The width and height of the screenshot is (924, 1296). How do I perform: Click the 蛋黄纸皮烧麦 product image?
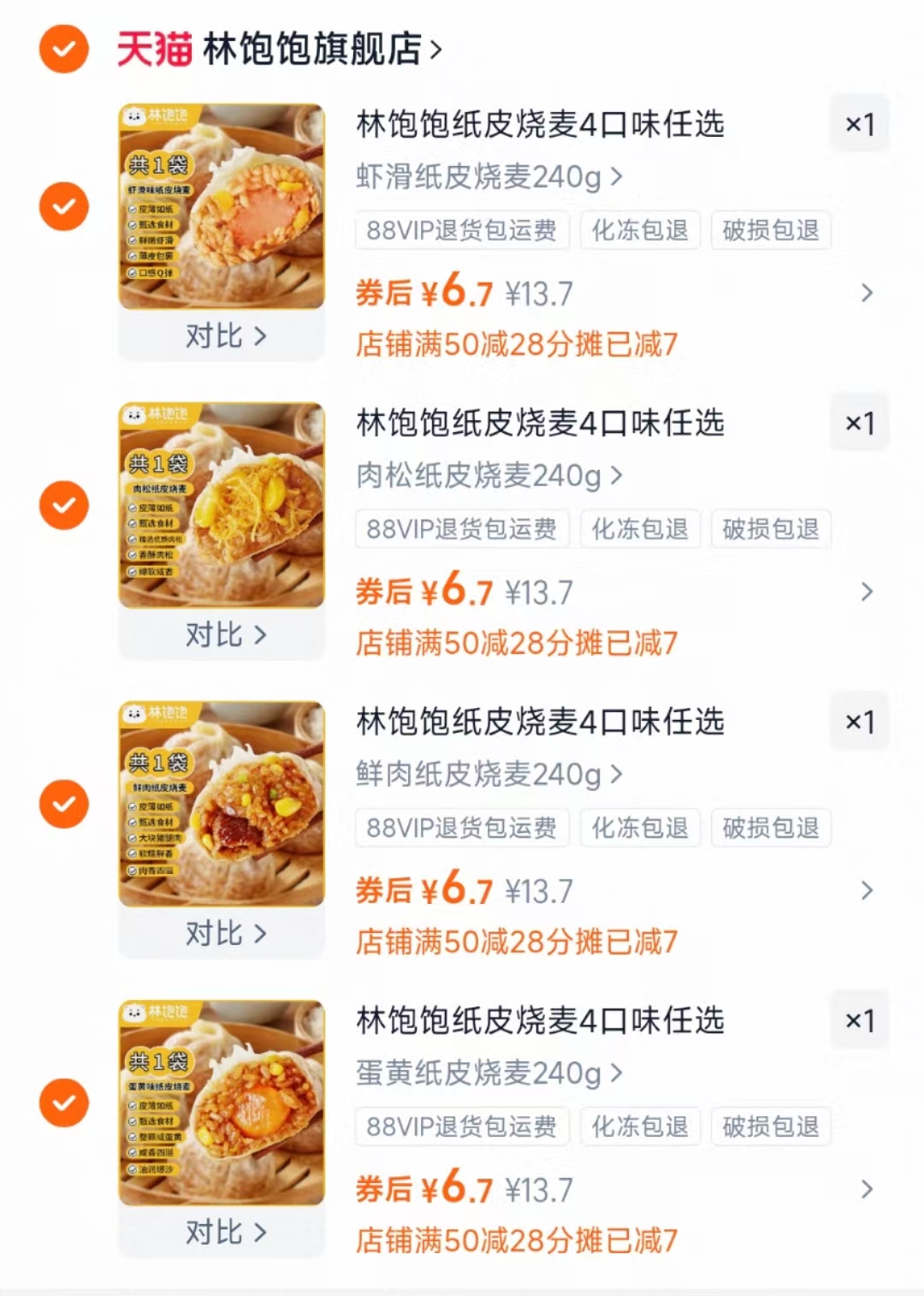(221, 1101)
